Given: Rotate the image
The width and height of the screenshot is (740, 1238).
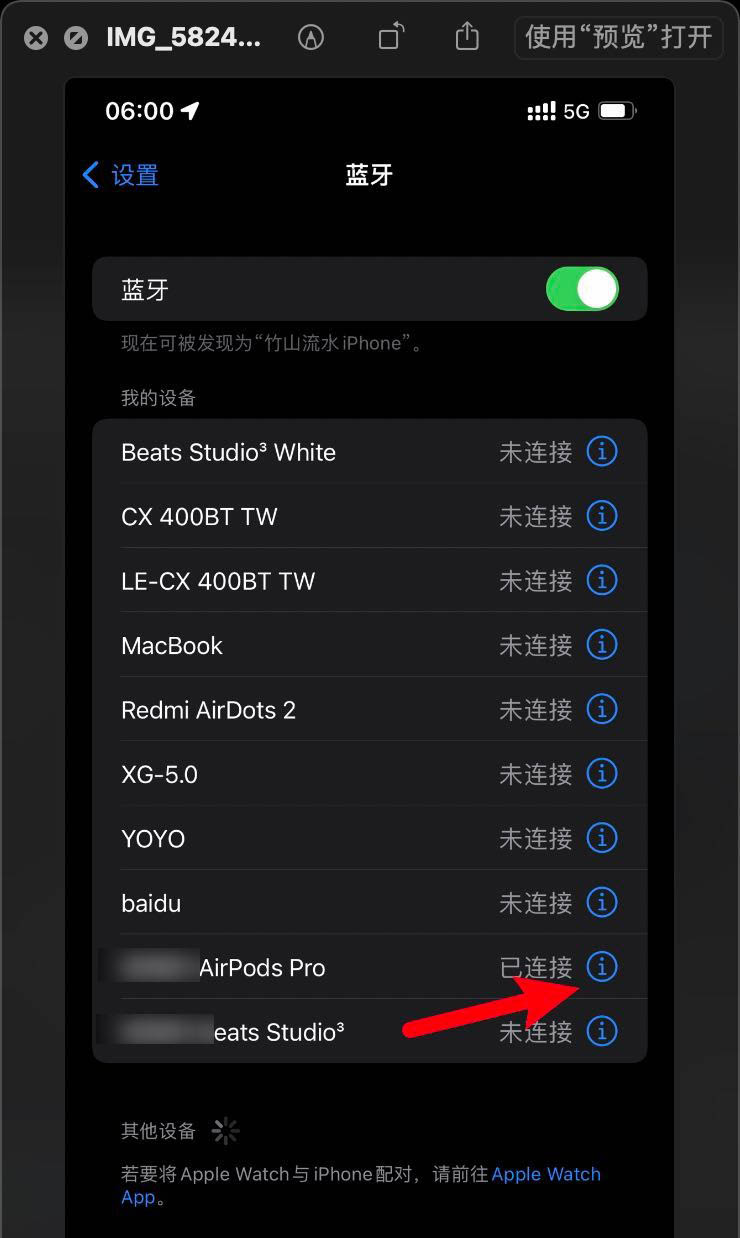Looking at the screenshot, I should tap(391, 38).
